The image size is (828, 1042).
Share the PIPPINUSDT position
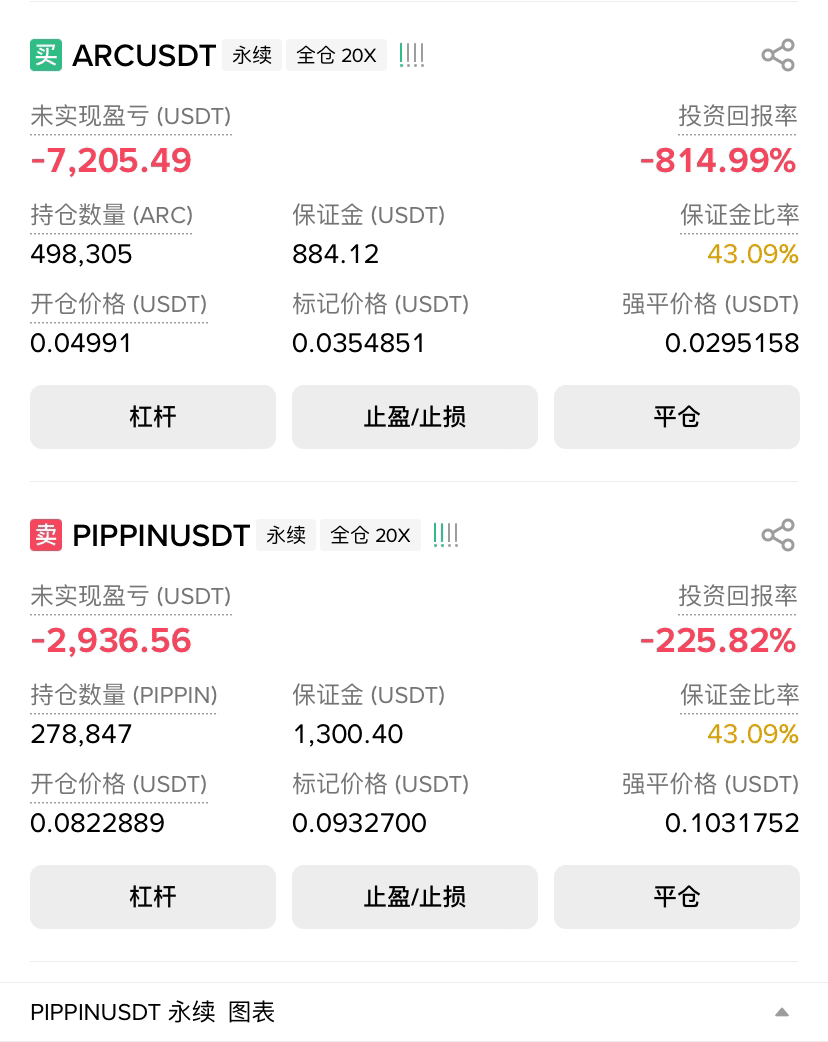(x=778, y=535)
